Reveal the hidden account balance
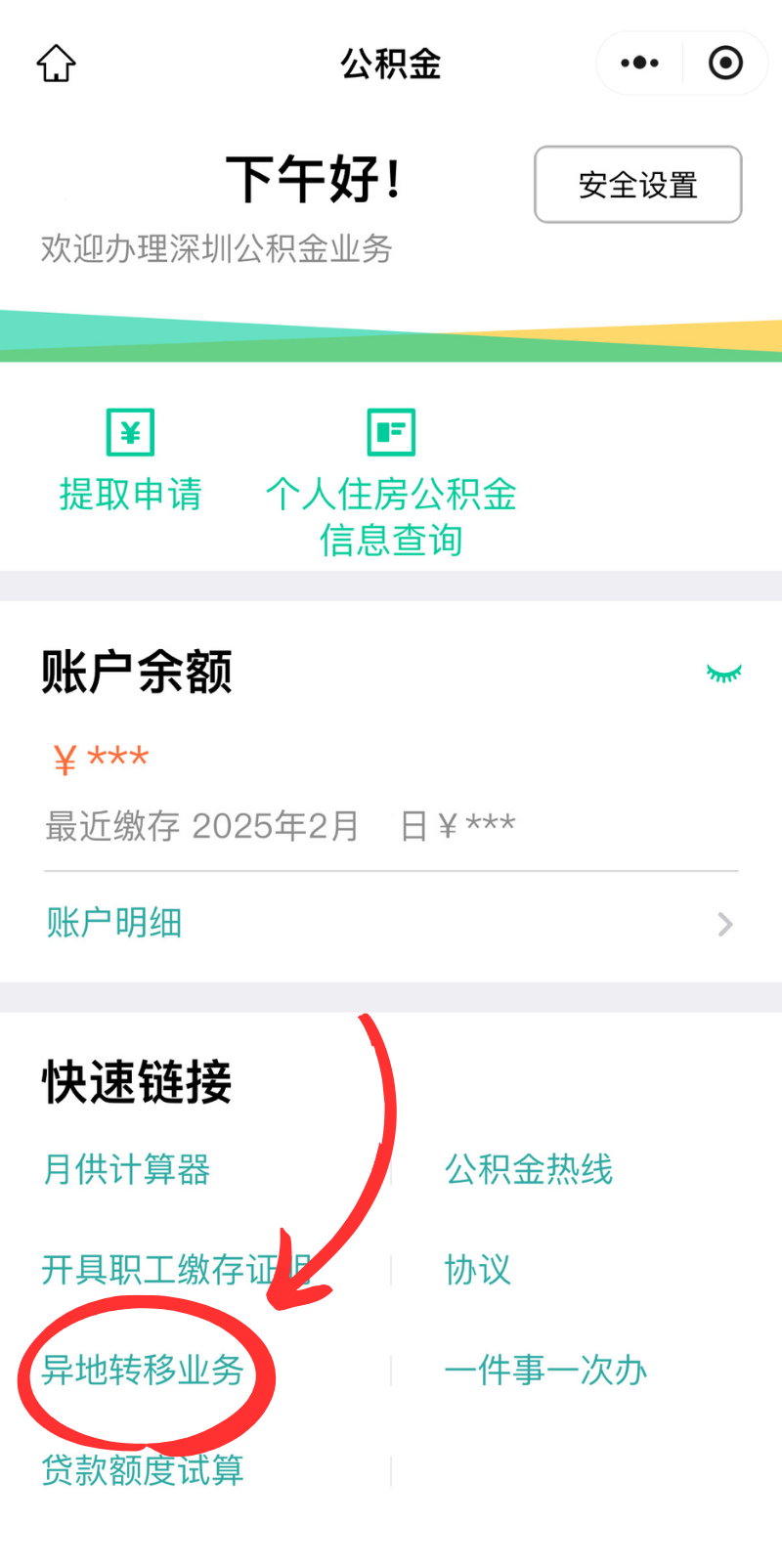Screen dimensions: 782x1568 [x=723, y=673]
